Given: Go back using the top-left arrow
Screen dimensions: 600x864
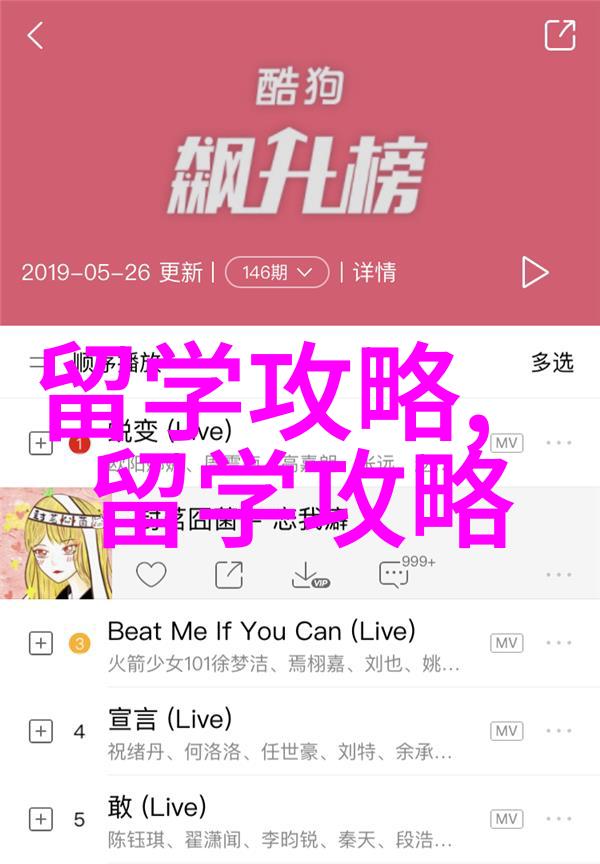Looking at the screenshot, I should coord(35,36).
